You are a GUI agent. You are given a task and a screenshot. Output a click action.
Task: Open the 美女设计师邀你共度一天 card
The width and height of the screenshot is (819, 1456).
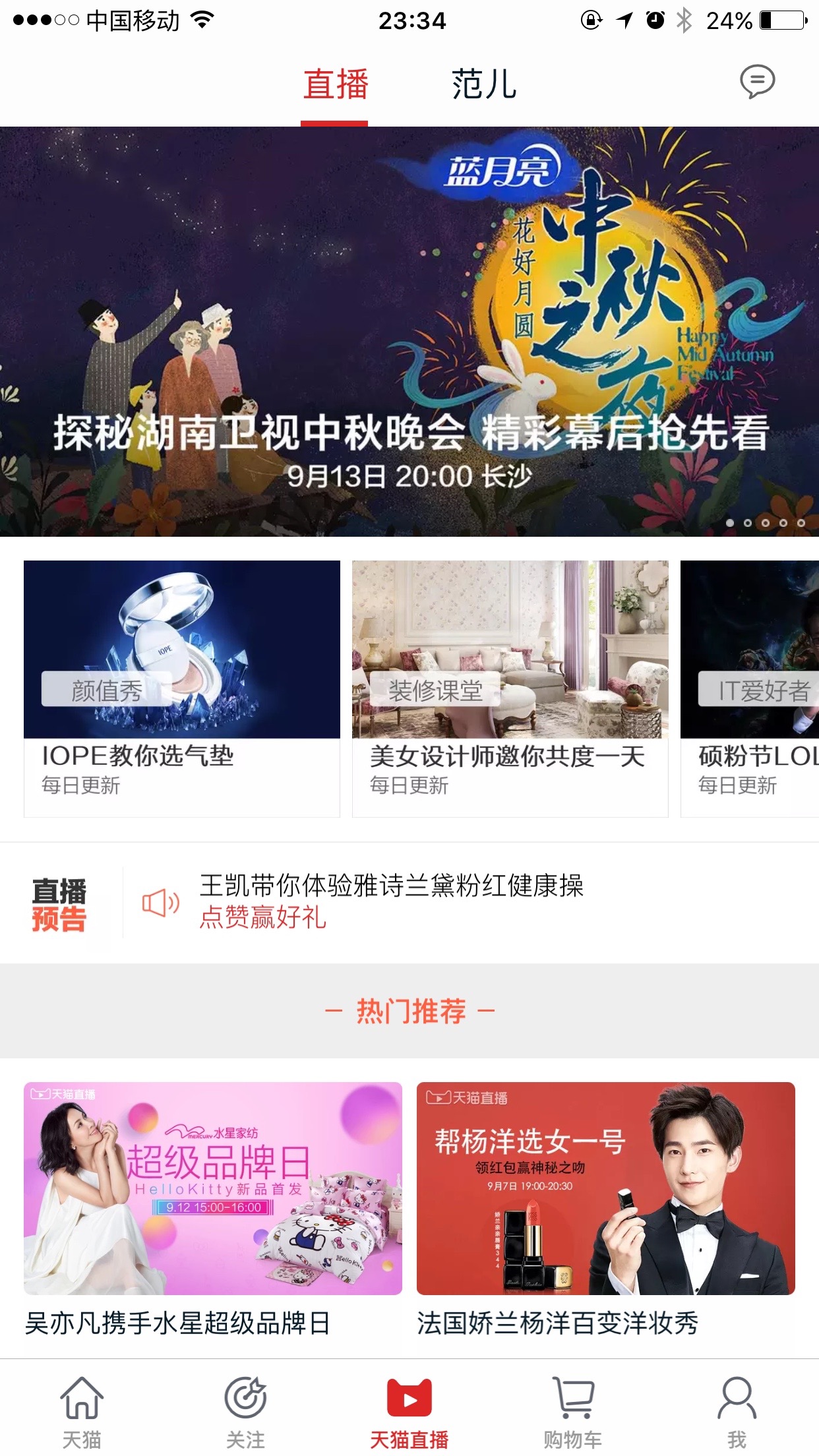click(x=510, y=688)
